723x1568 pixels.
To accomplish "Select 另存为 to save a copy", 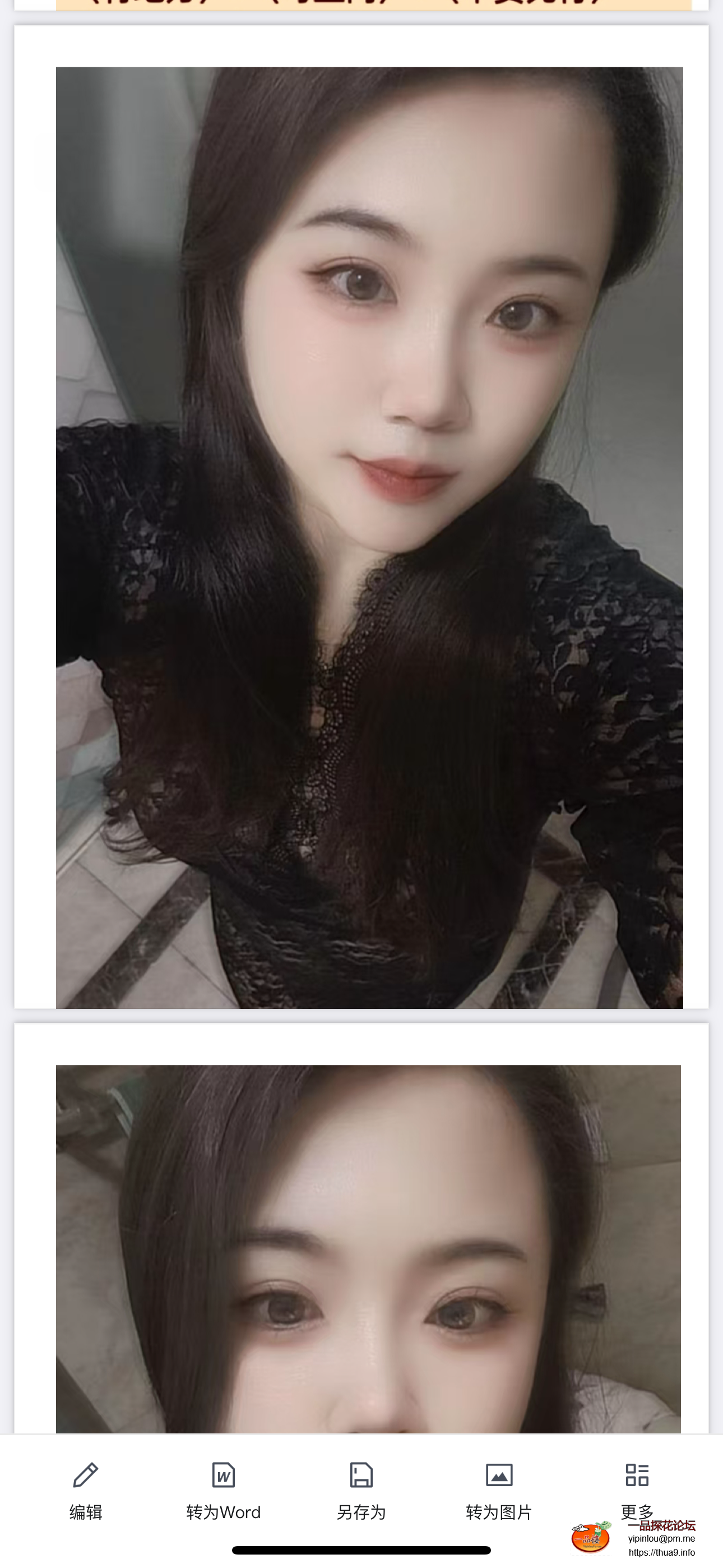I will (x=361, y=1489).
